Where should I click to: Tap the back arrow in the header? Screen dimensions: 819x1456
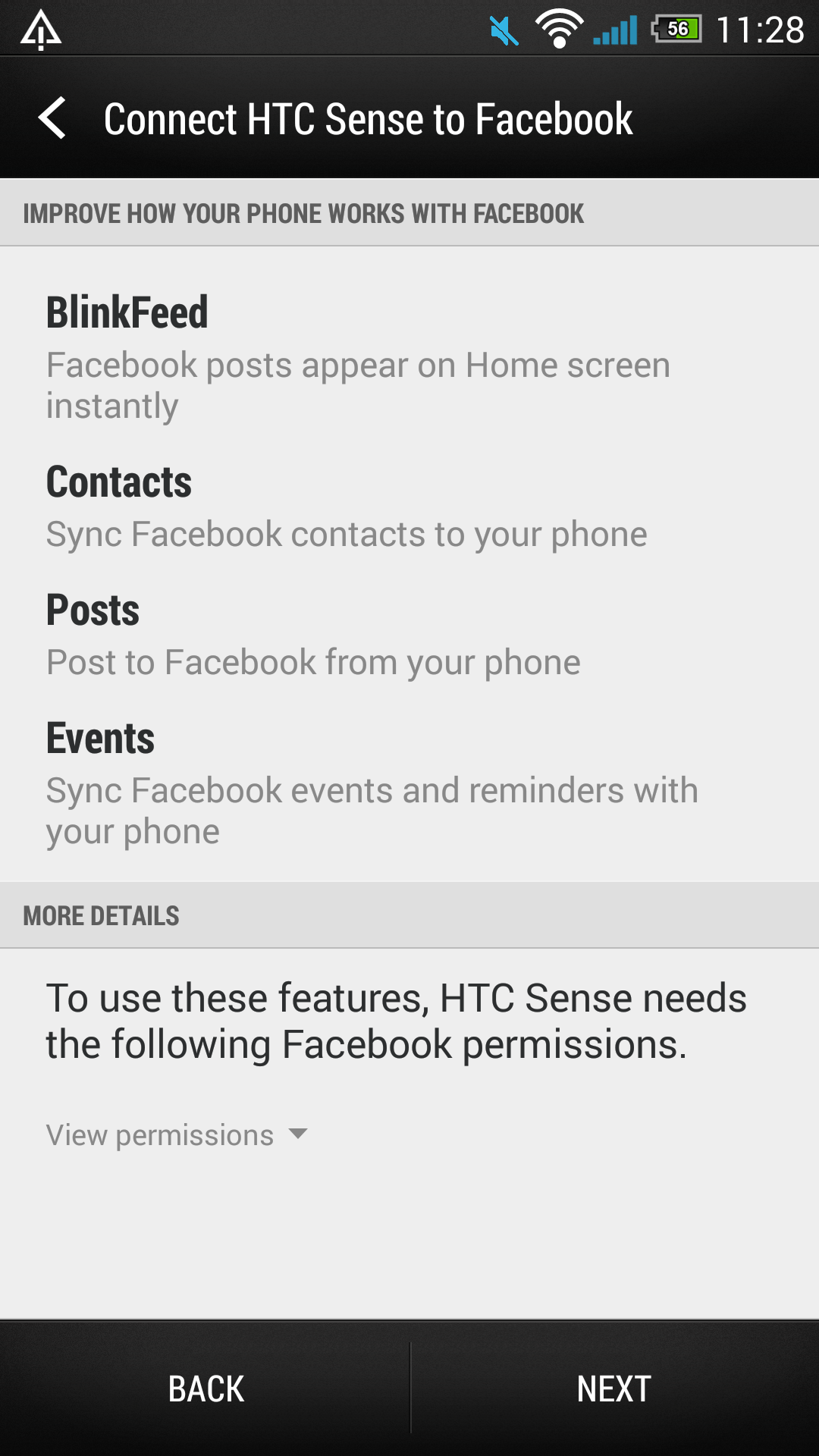pyautogui.click(x=52, y=118)
